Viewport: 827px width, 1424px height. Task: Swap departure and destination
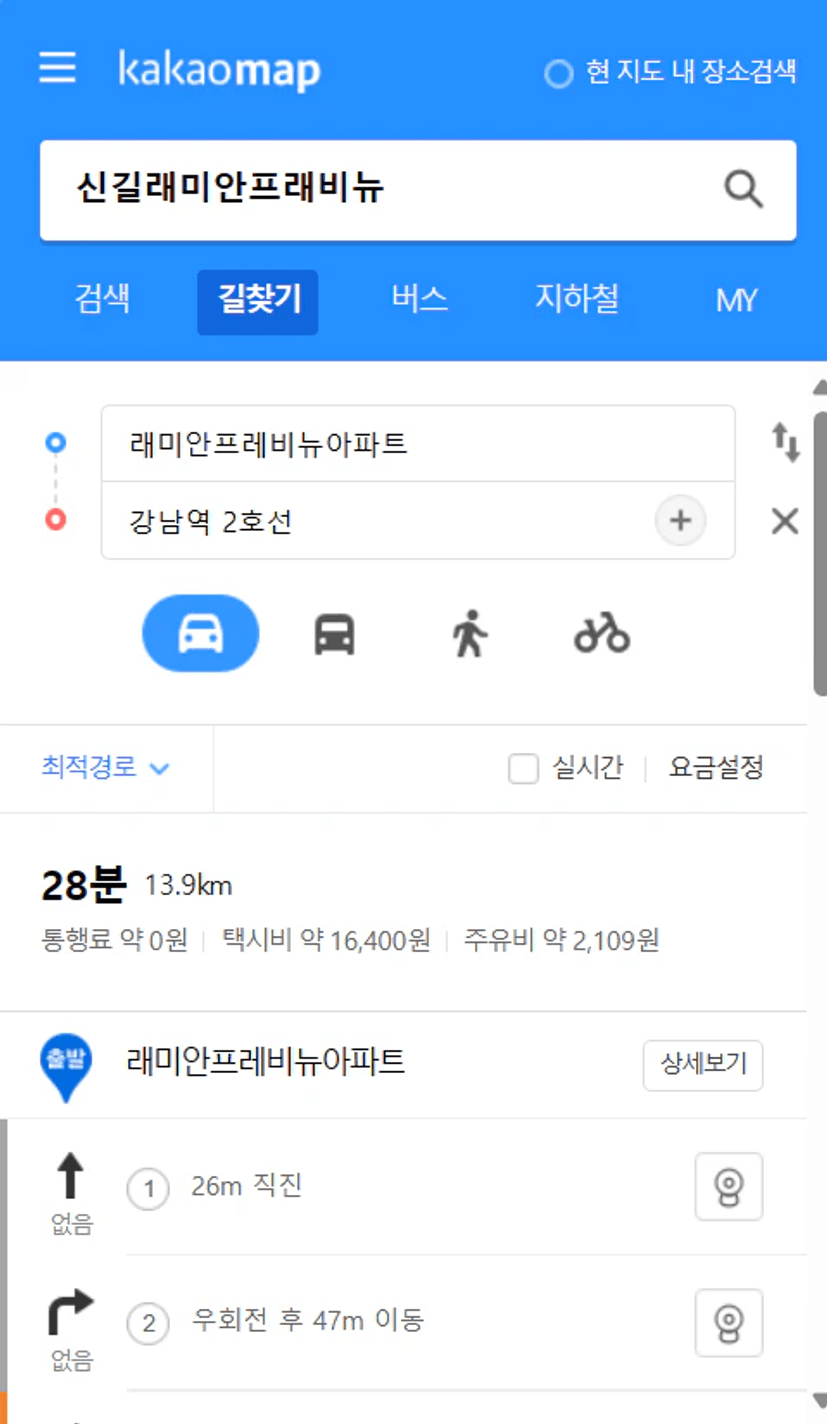785,442
